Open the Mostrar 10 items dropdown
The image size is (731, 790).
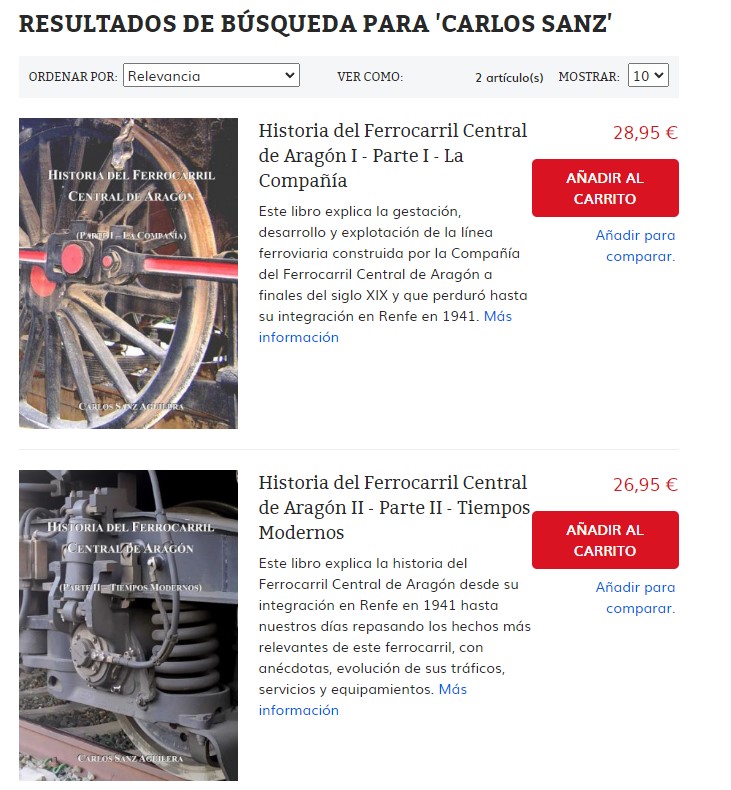pos(648,76)
